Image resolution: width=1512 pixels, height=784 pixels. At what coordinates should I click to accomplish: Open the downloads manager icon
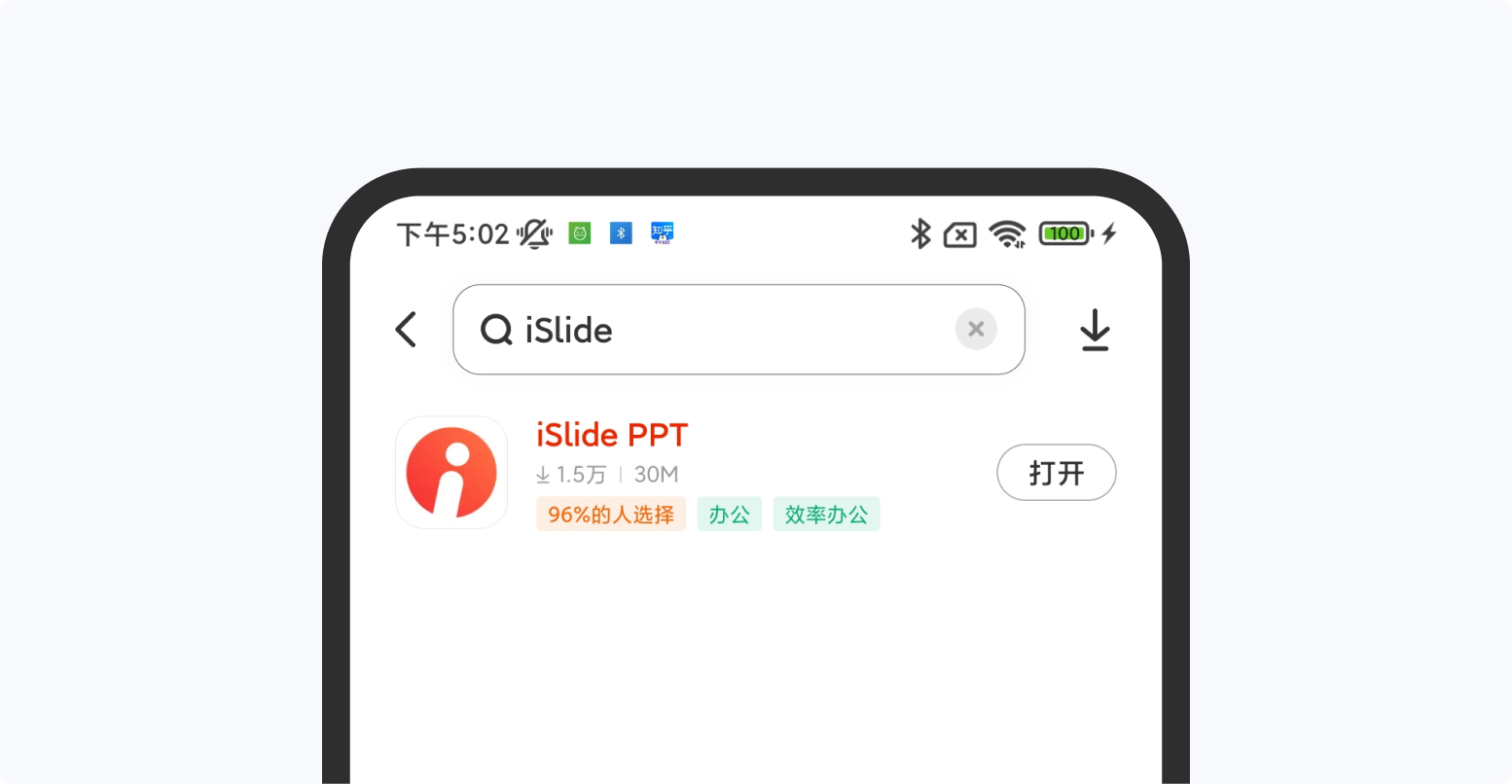1095,330
